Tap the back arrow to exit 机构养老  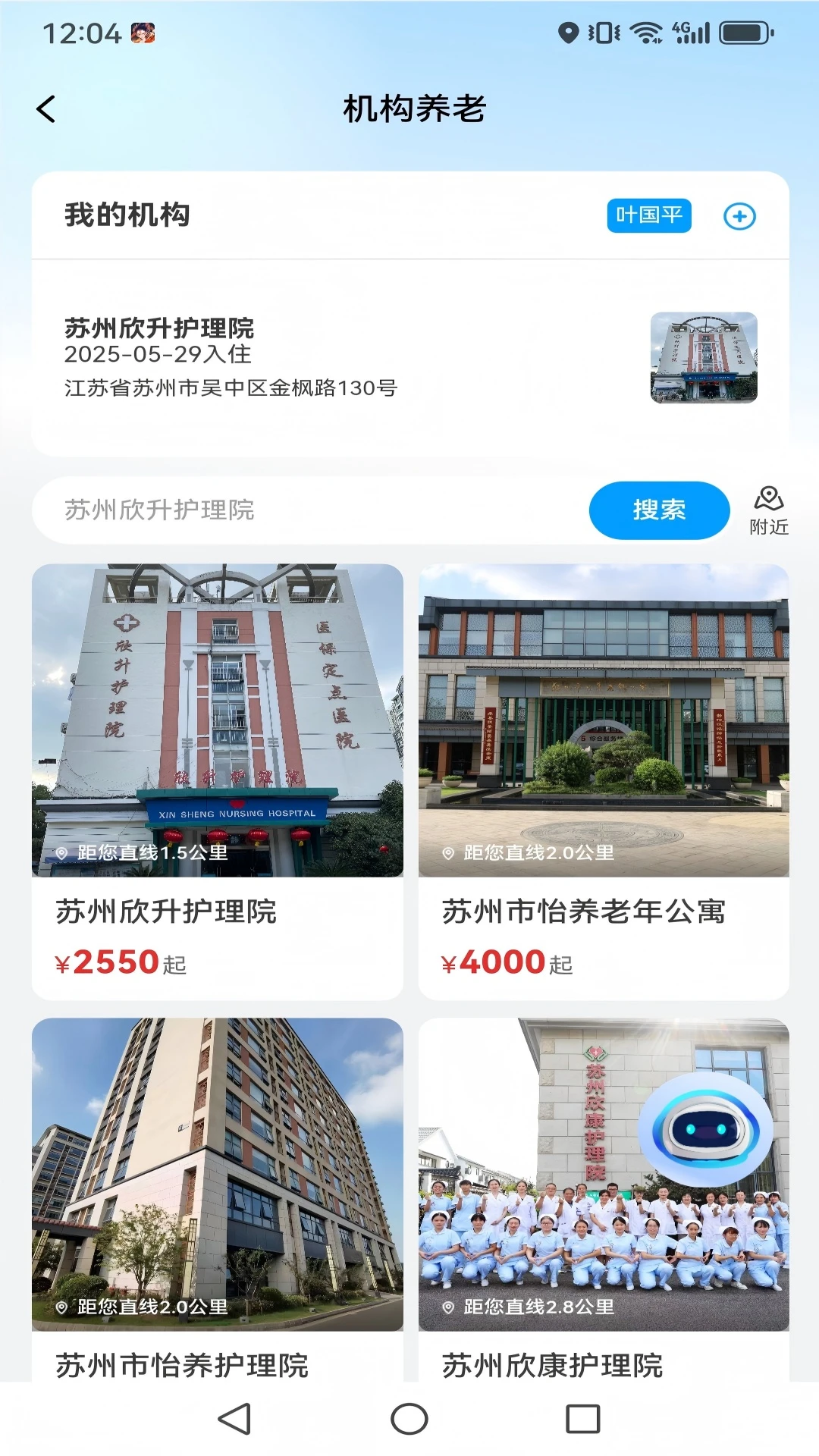pos(47,108)
